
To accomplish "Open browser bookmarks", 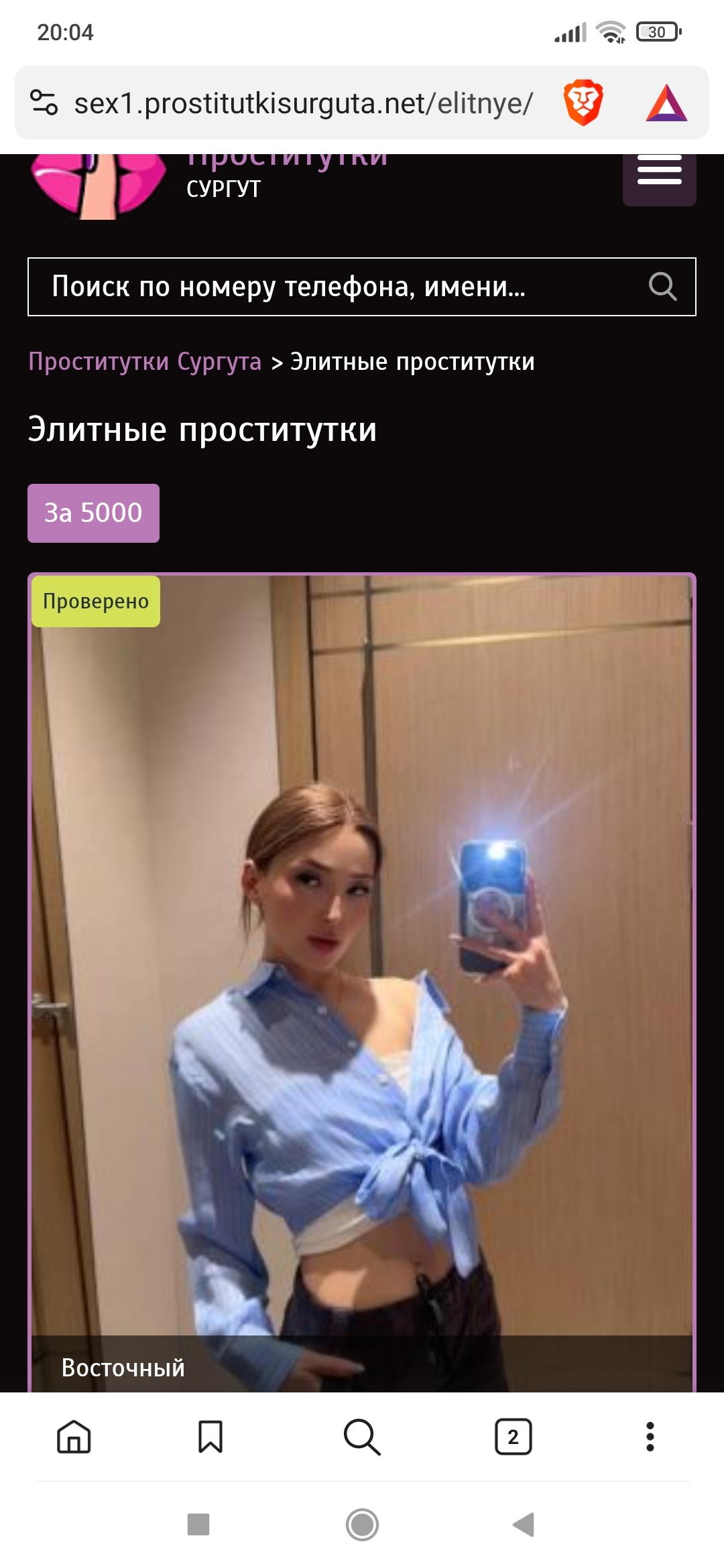I will [210, 1437].
